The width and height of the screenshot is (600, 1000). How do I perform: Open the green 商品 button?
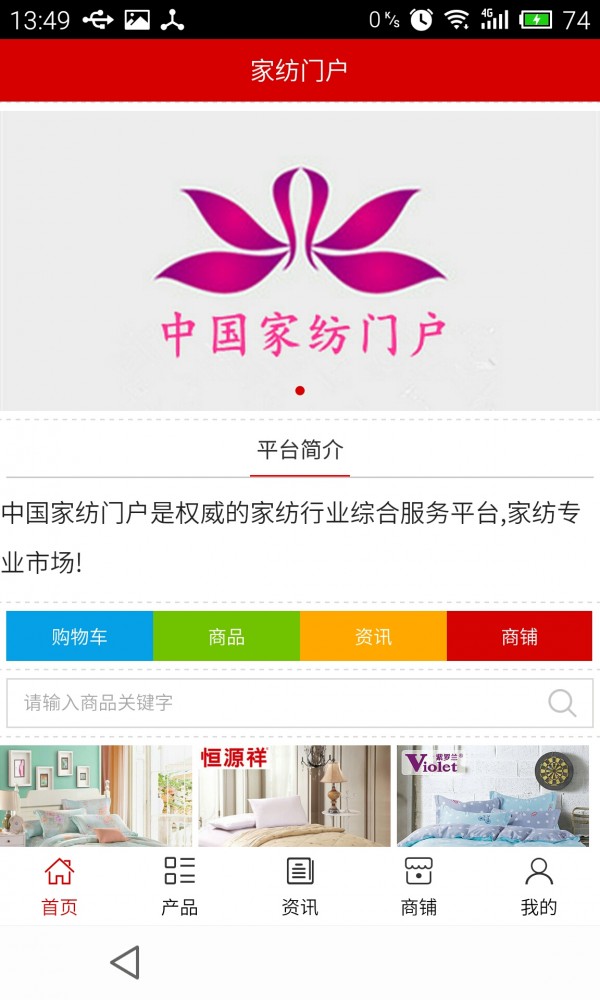click(x=226, y=637)
